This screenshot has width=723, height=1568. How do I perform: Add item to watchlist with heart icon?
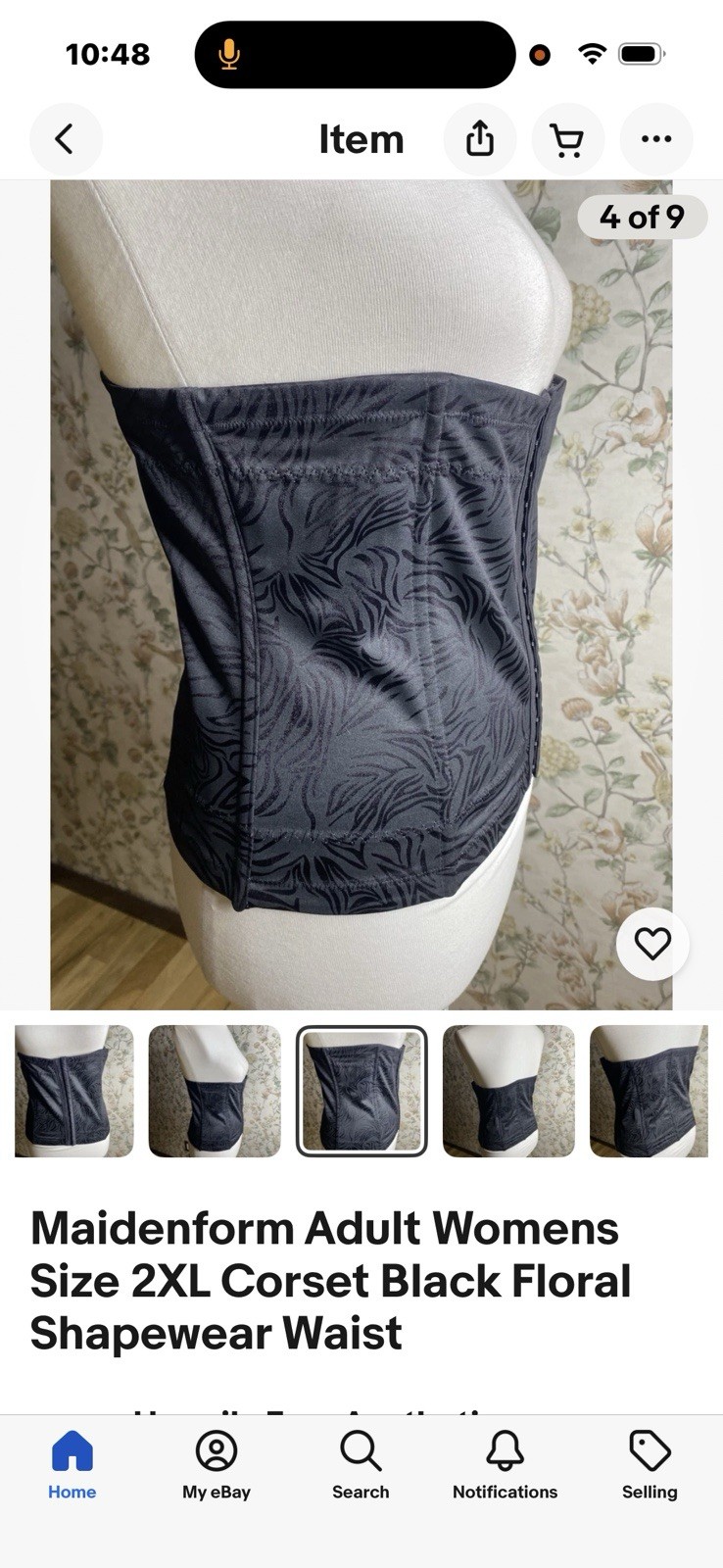[x=652, y=944]
